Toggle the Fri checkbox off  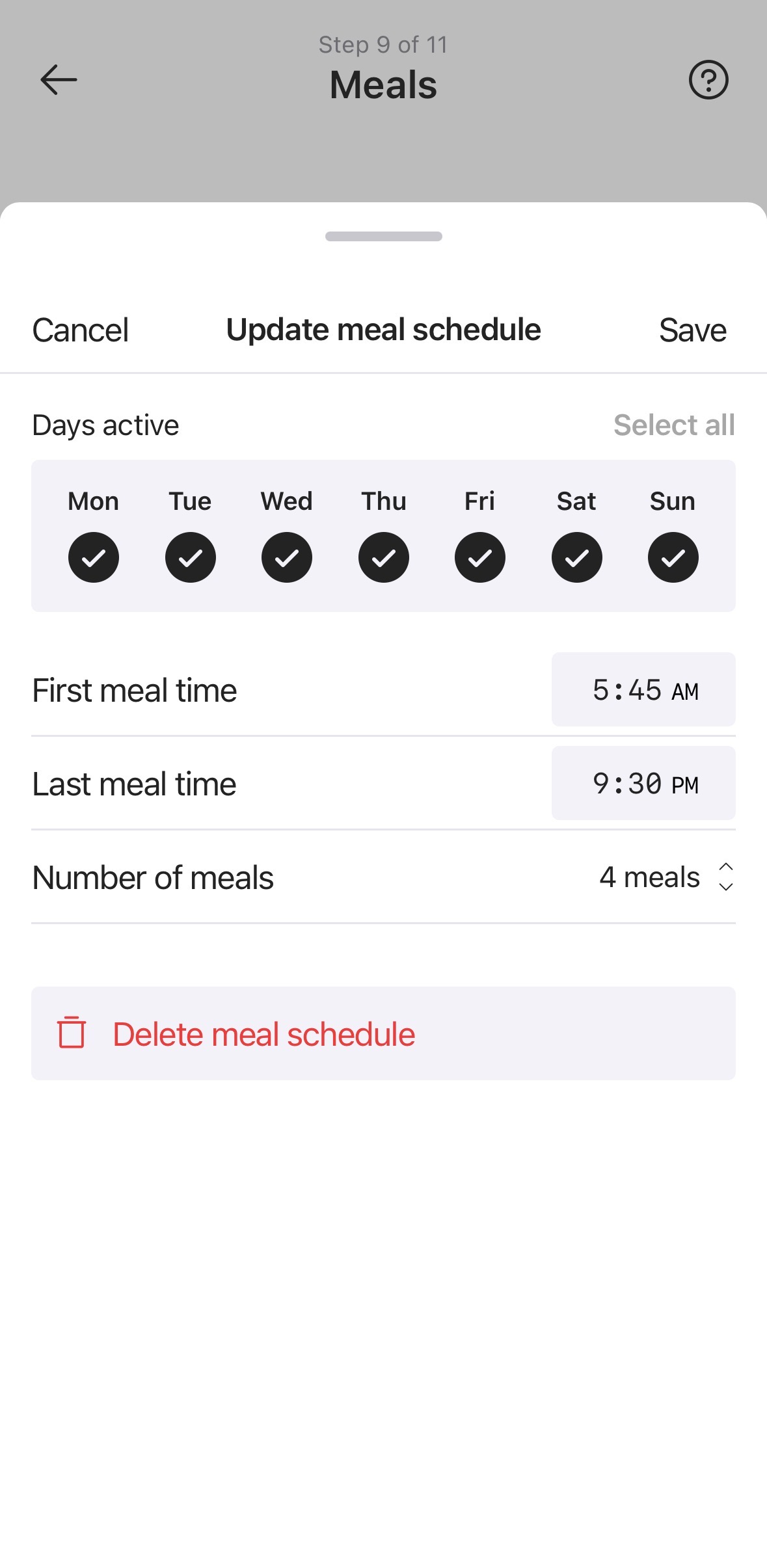(480, 557)
